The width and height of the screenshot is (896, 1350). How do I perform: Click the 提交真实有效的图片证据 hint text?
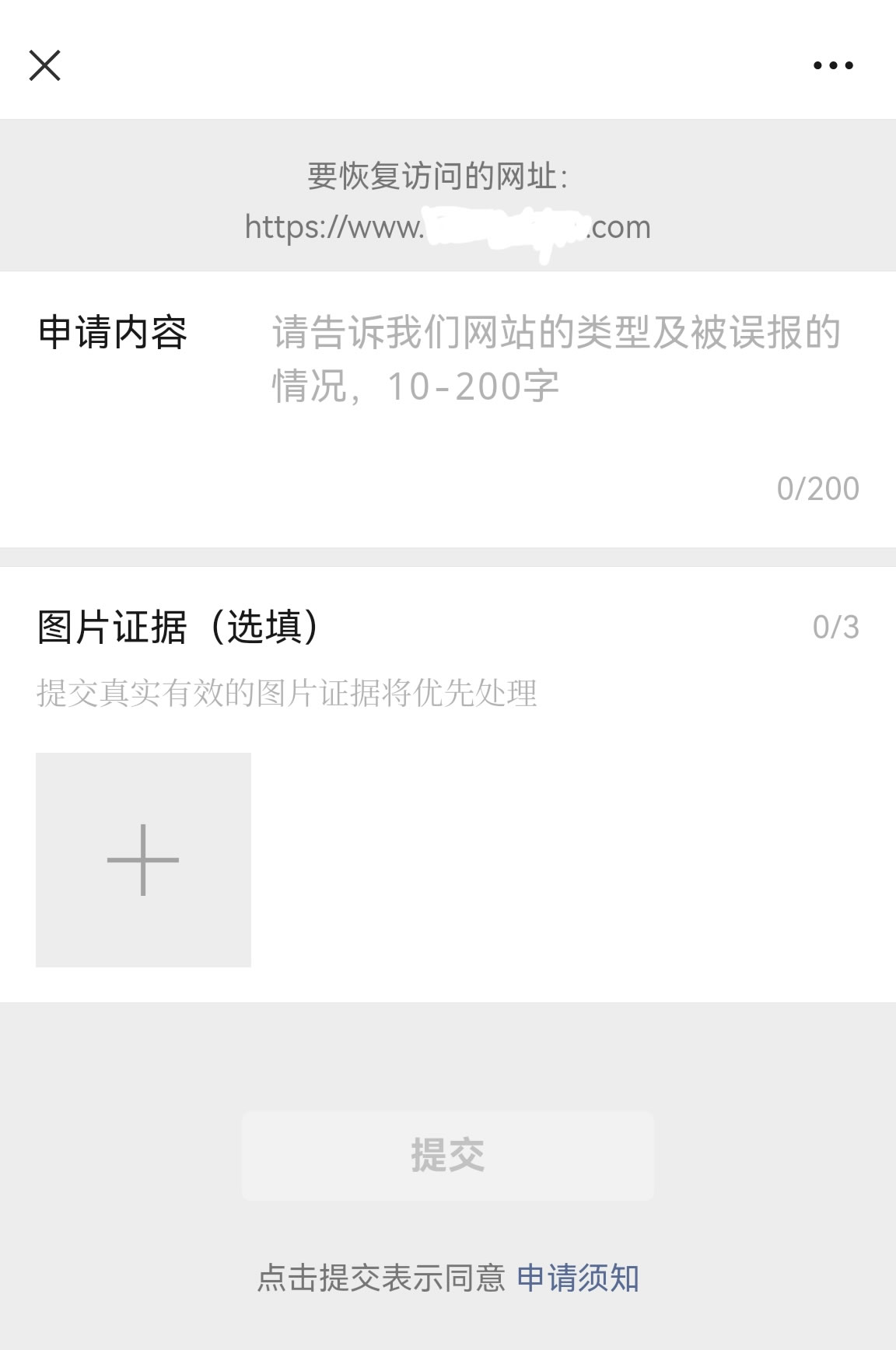coord(288,691)
